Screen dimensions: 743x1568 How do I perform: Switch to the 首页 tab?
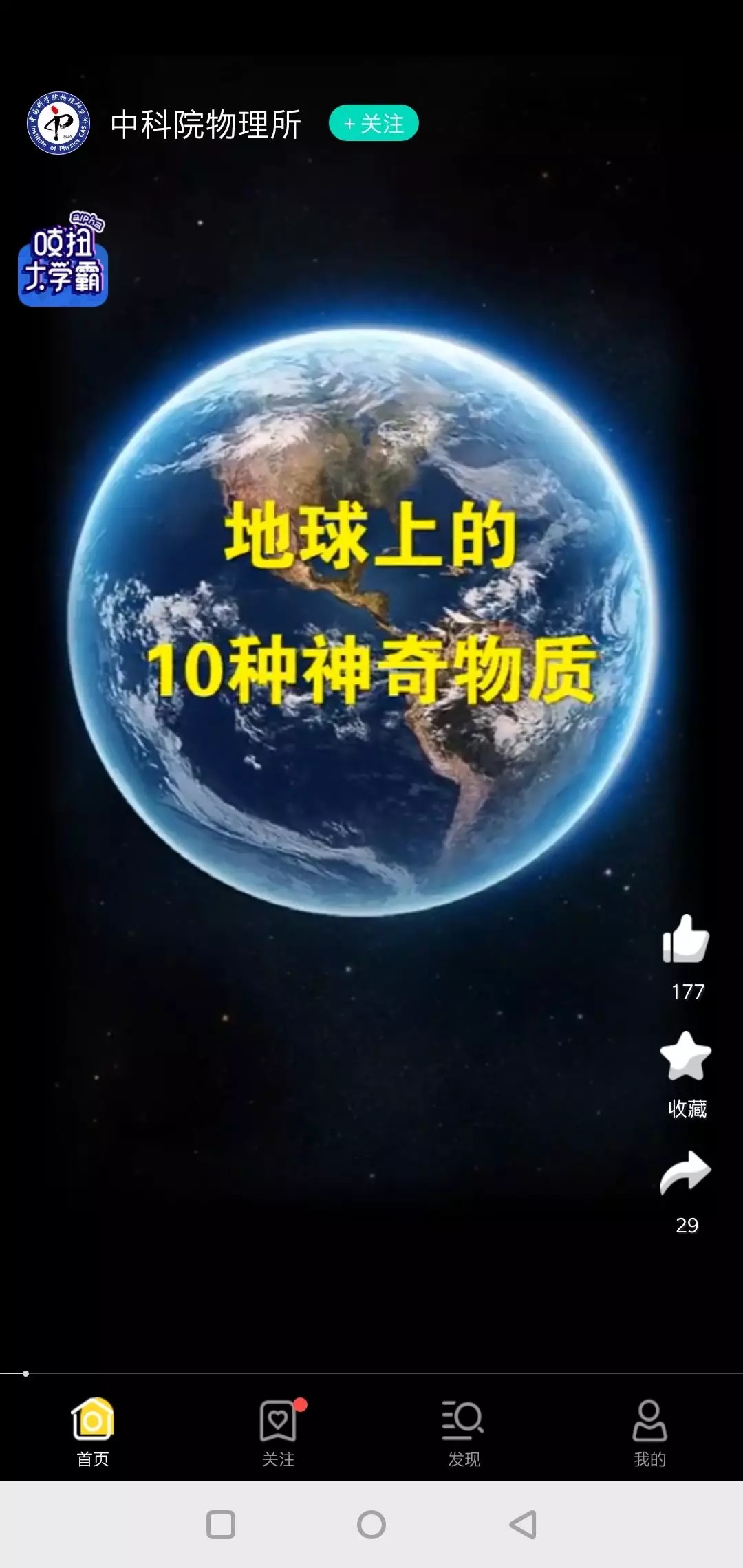[x=93, y=1432]
